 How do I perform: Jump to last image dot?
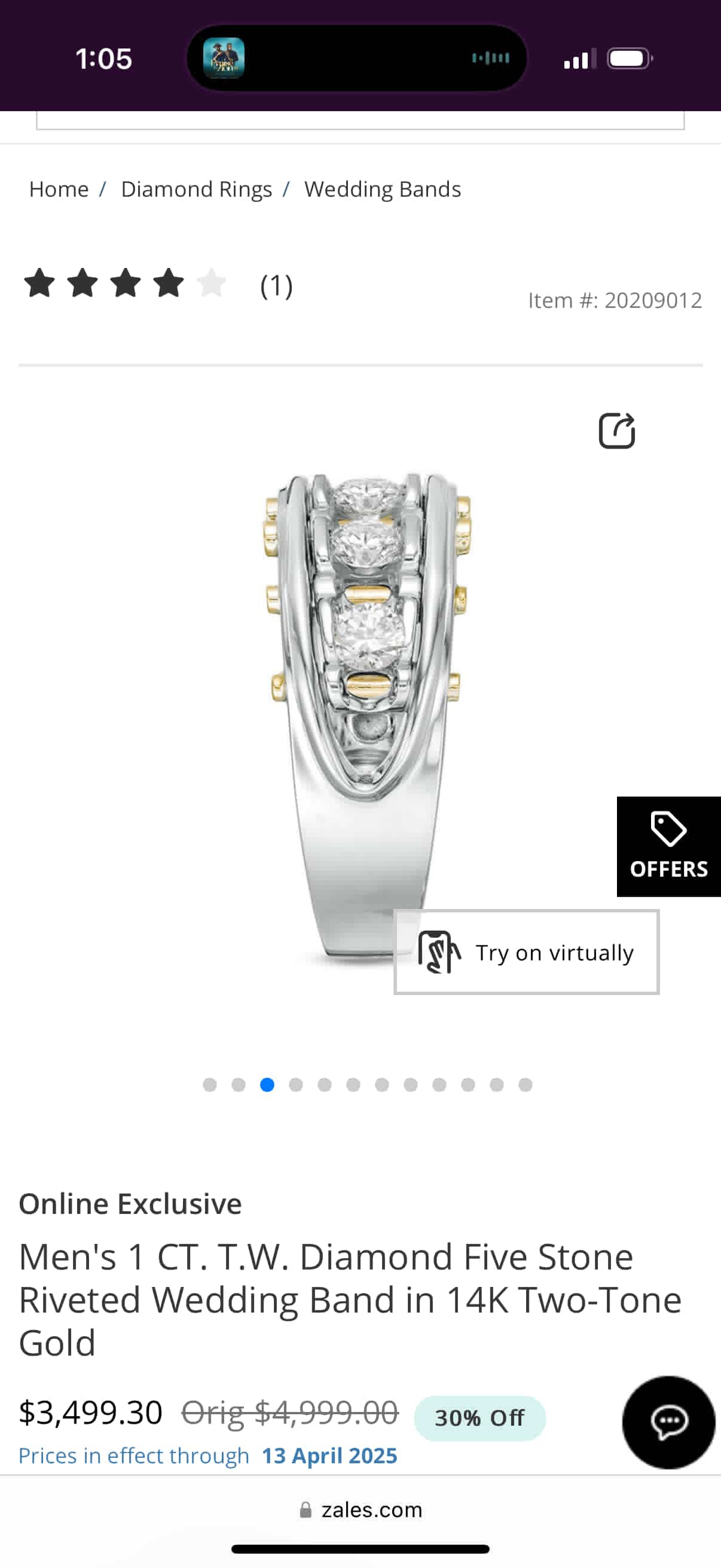click(525, 1085)
